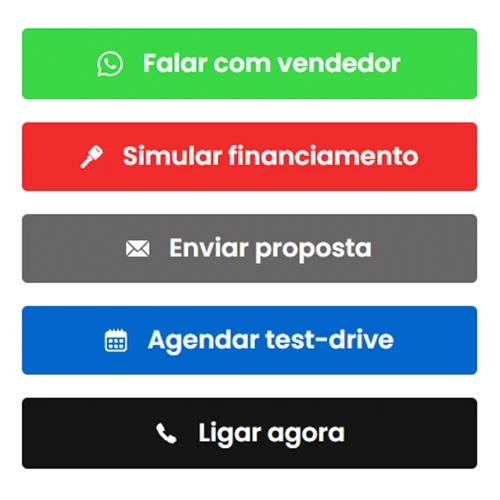The width and height of the screenshot is (500, 500).
Task: Open Simular financiamento
Action: coord(249,157)
